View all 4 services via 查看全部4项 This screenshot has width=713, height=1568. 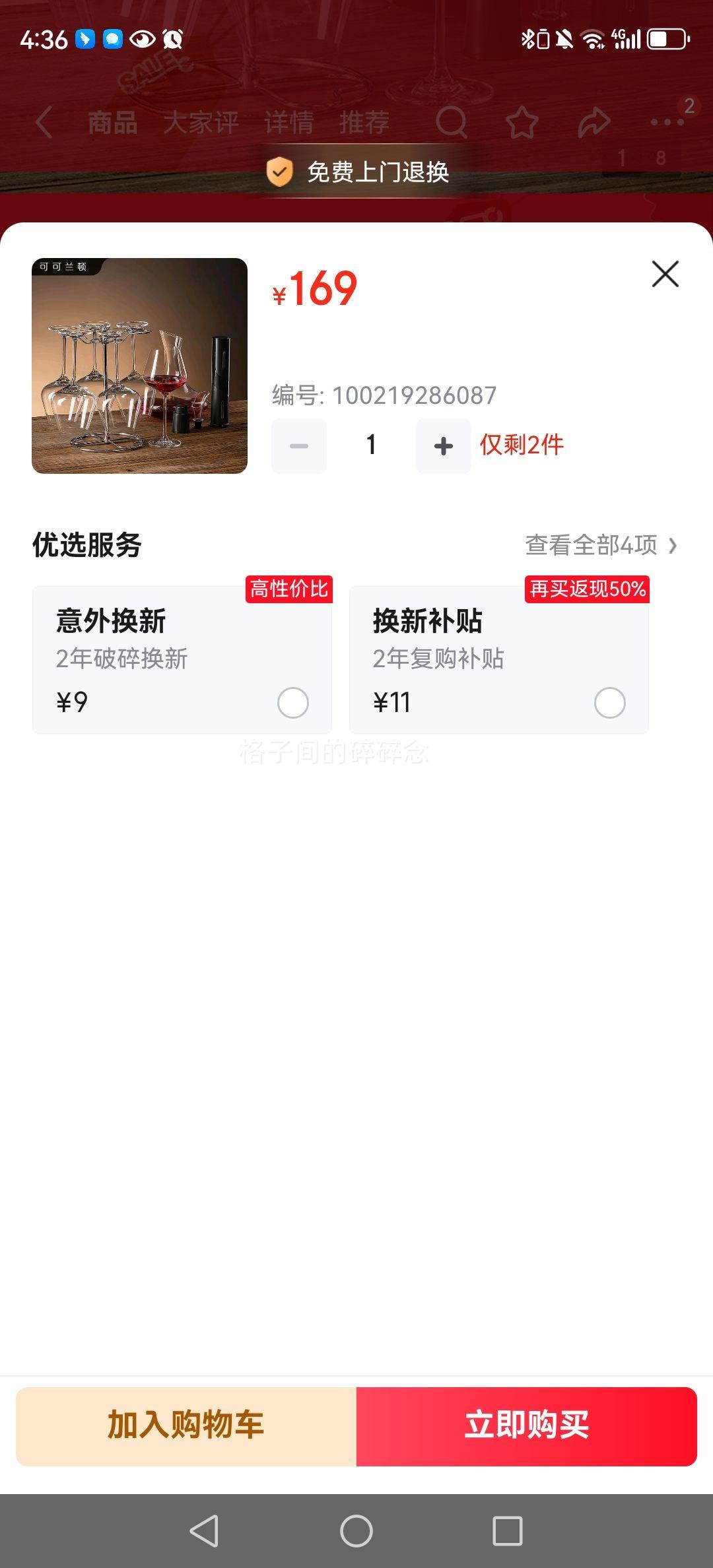(x=601, y=545)
